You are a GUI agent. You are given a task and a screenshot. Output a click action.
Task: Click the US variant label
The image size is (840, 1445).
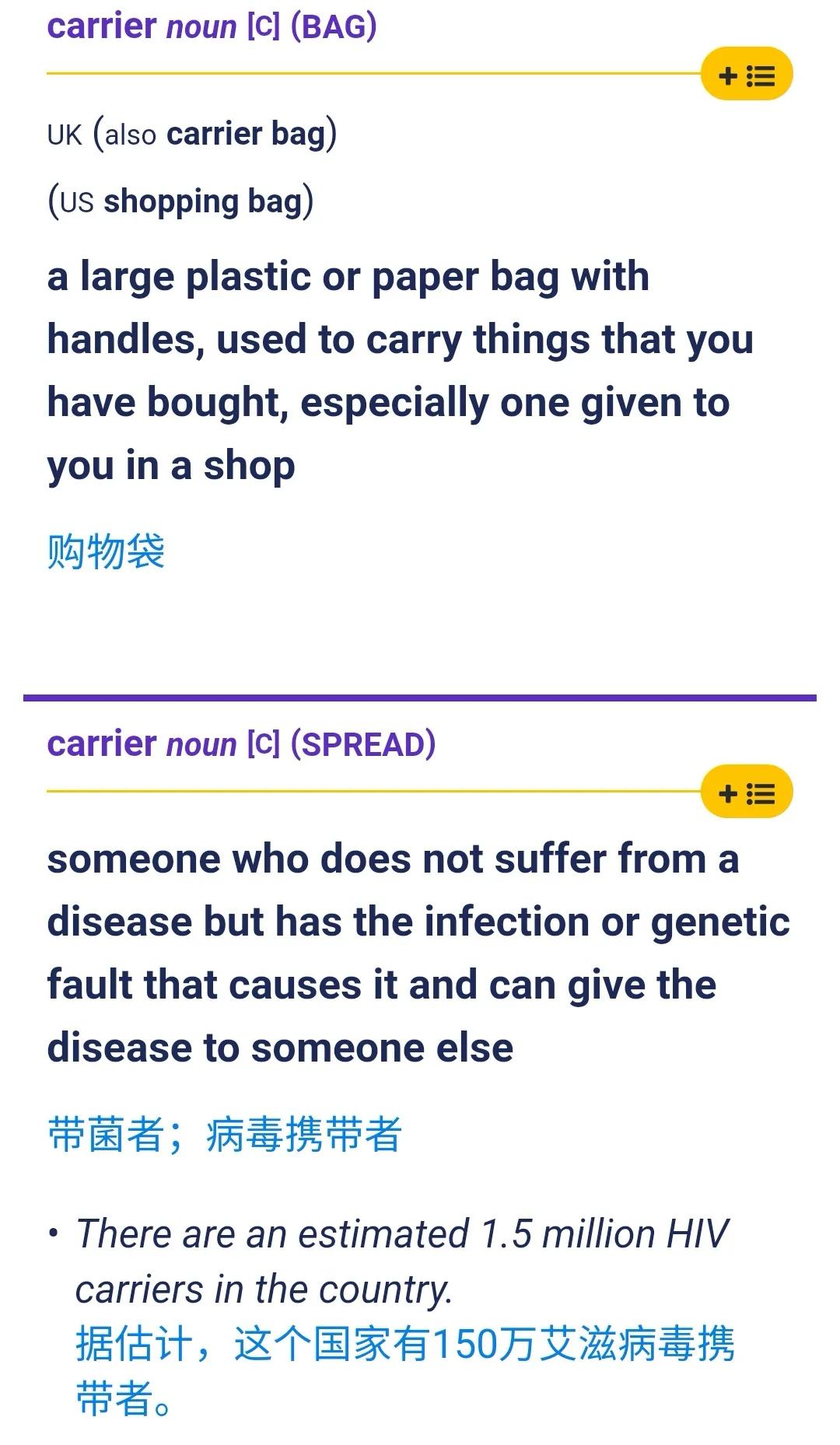76,201
